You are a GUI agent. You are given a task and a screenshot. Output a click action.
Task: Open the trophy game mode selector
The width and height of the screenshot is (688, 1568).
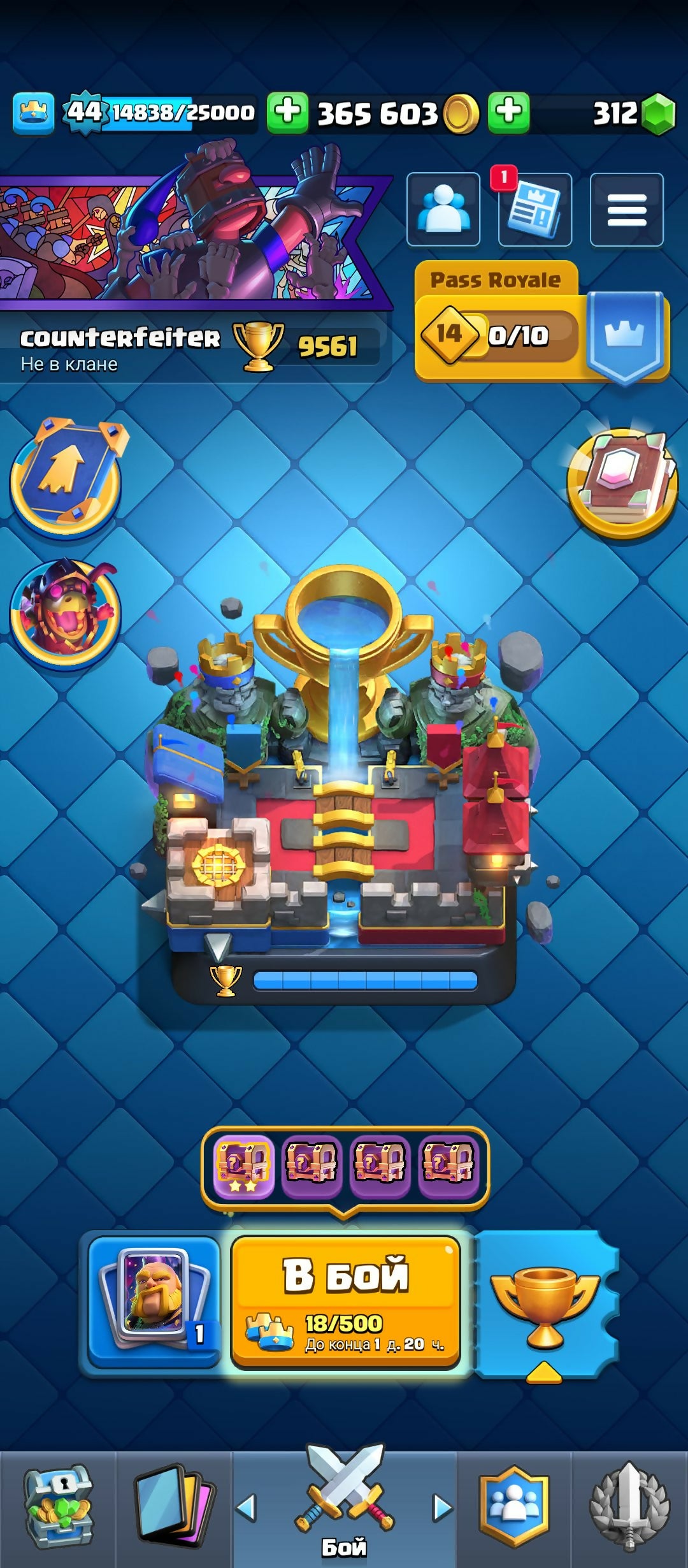[x=545, y=1303]
